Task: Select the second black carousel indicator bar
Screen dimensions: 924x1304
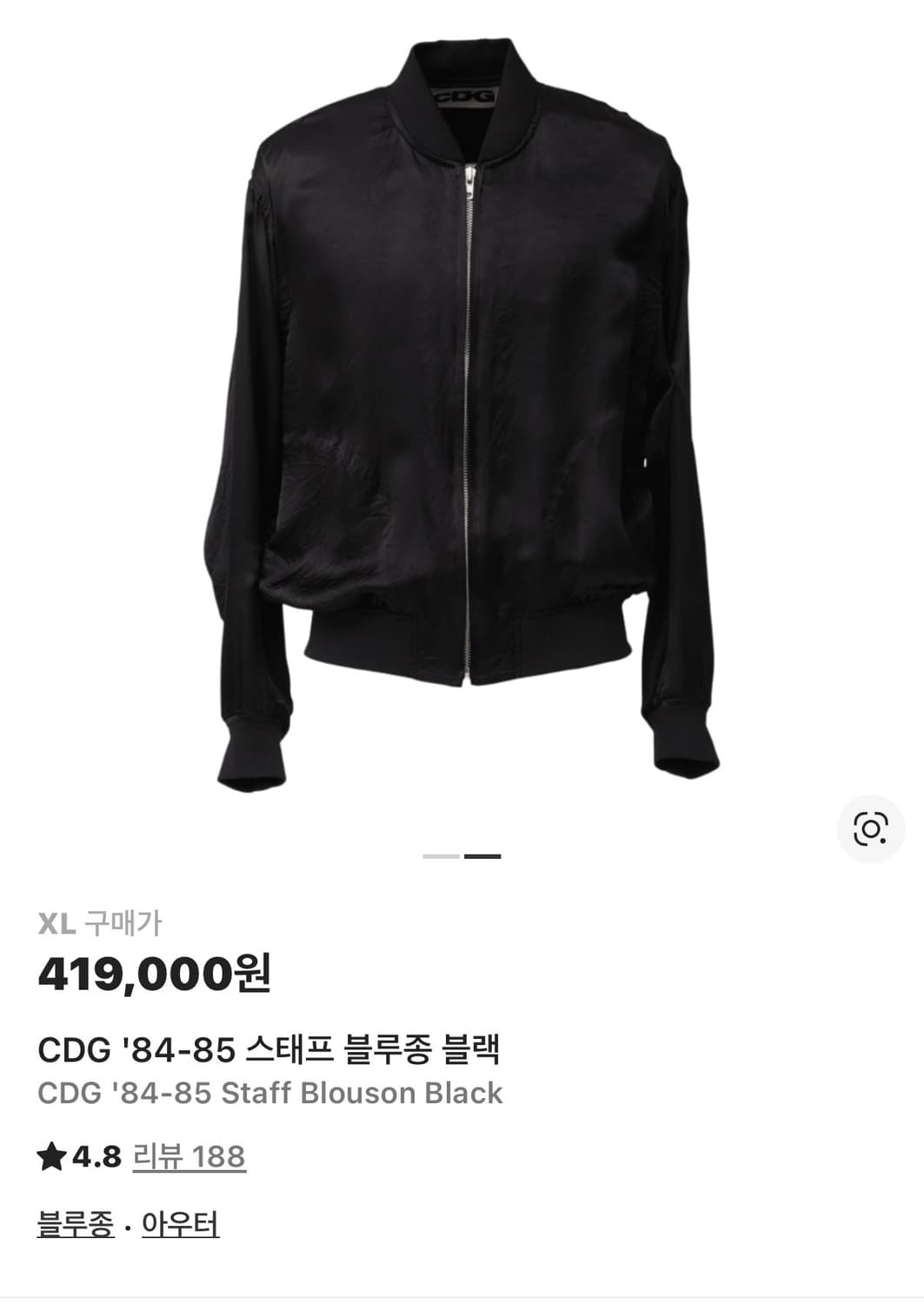Action: 482,855
